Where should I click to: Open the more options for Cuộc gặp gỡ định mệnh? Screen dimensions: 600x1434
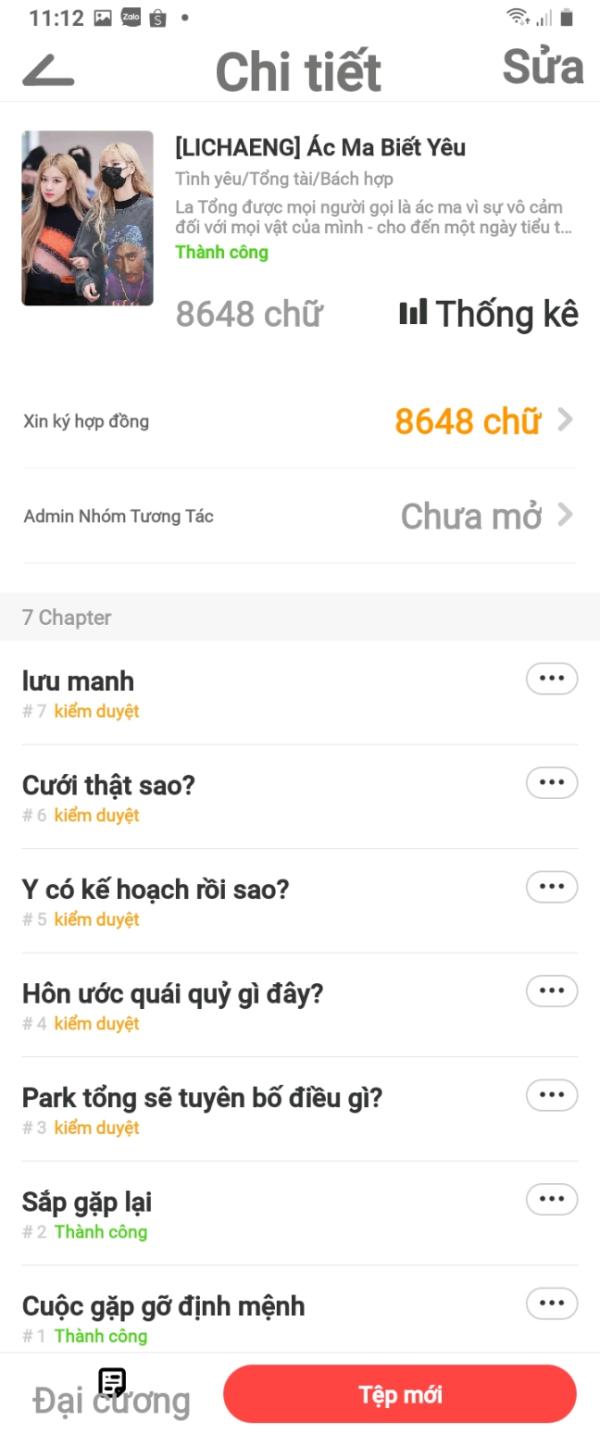pyautogui.click(x=551, y=1302)
